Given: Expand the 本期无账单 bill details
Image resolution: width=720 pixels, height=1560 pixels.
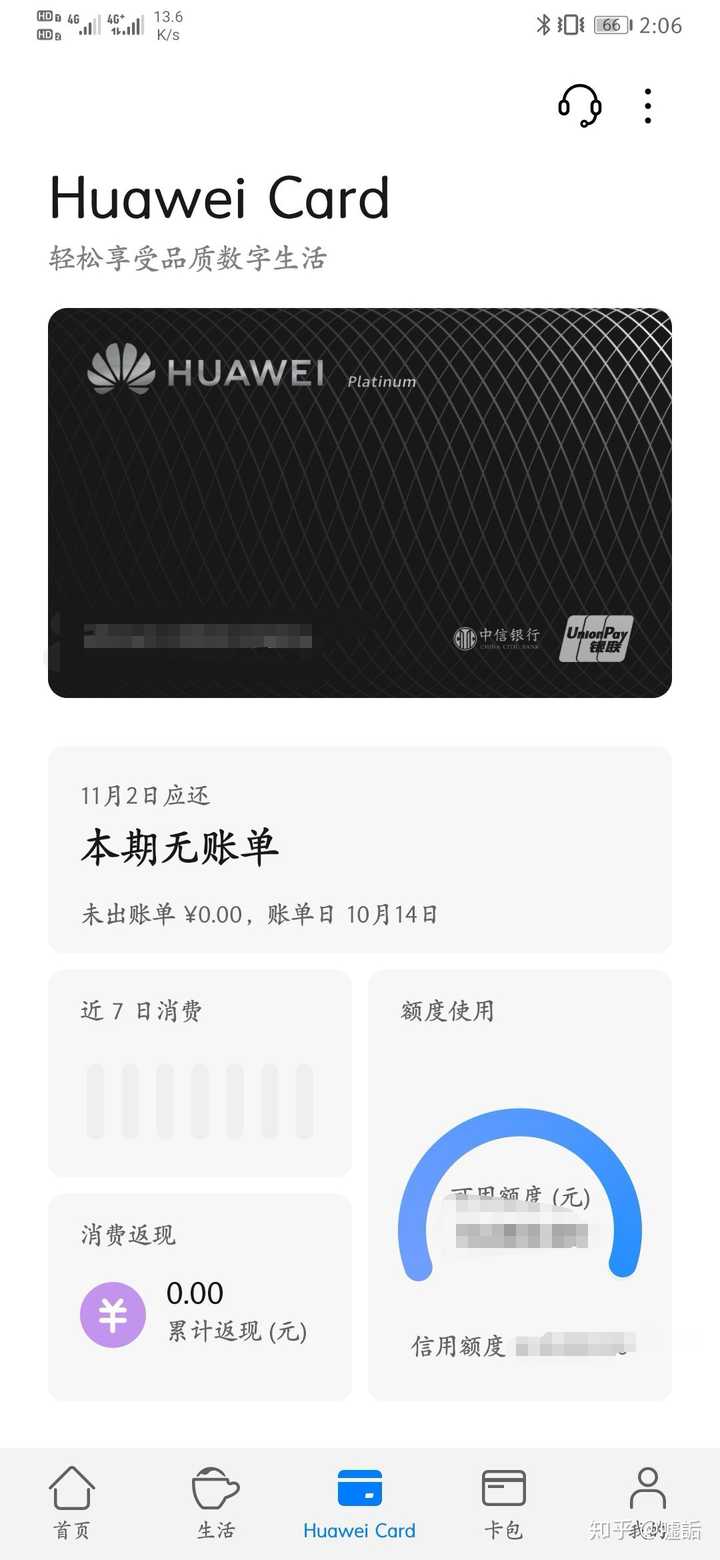Looking at the screenshot, I should [x=360, y=848].
